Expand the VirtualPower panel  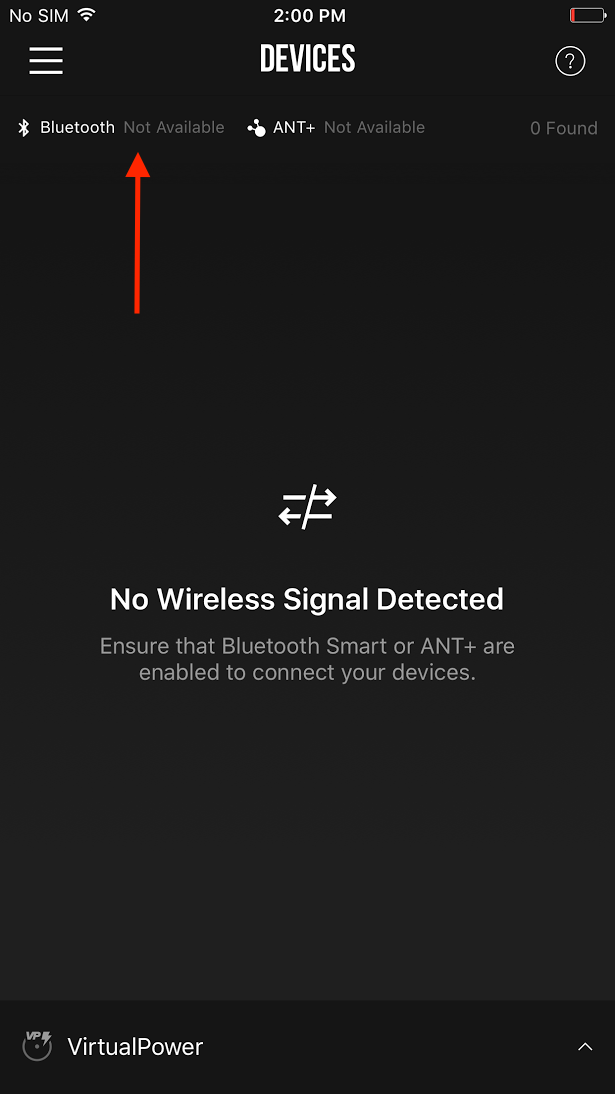(585, 1047)
